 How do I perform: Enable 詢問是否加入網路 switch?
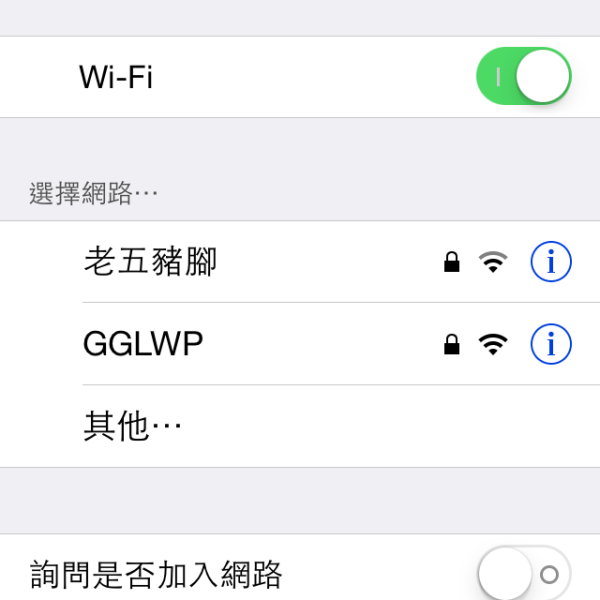click(x=523, y=574)
